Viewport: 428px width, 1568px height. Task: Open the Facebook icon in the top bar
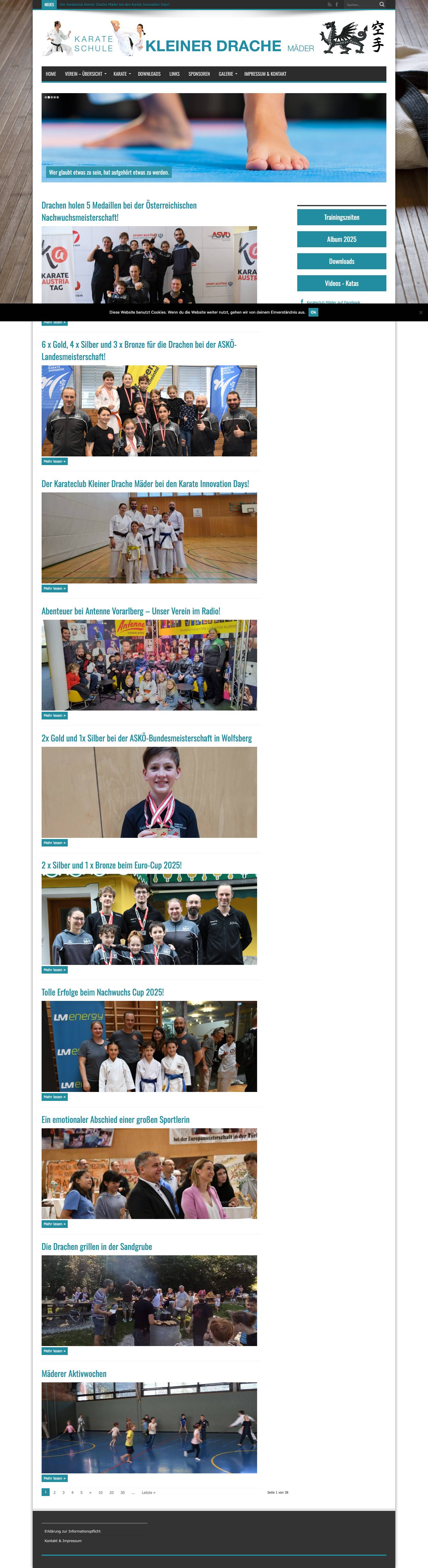336,4
